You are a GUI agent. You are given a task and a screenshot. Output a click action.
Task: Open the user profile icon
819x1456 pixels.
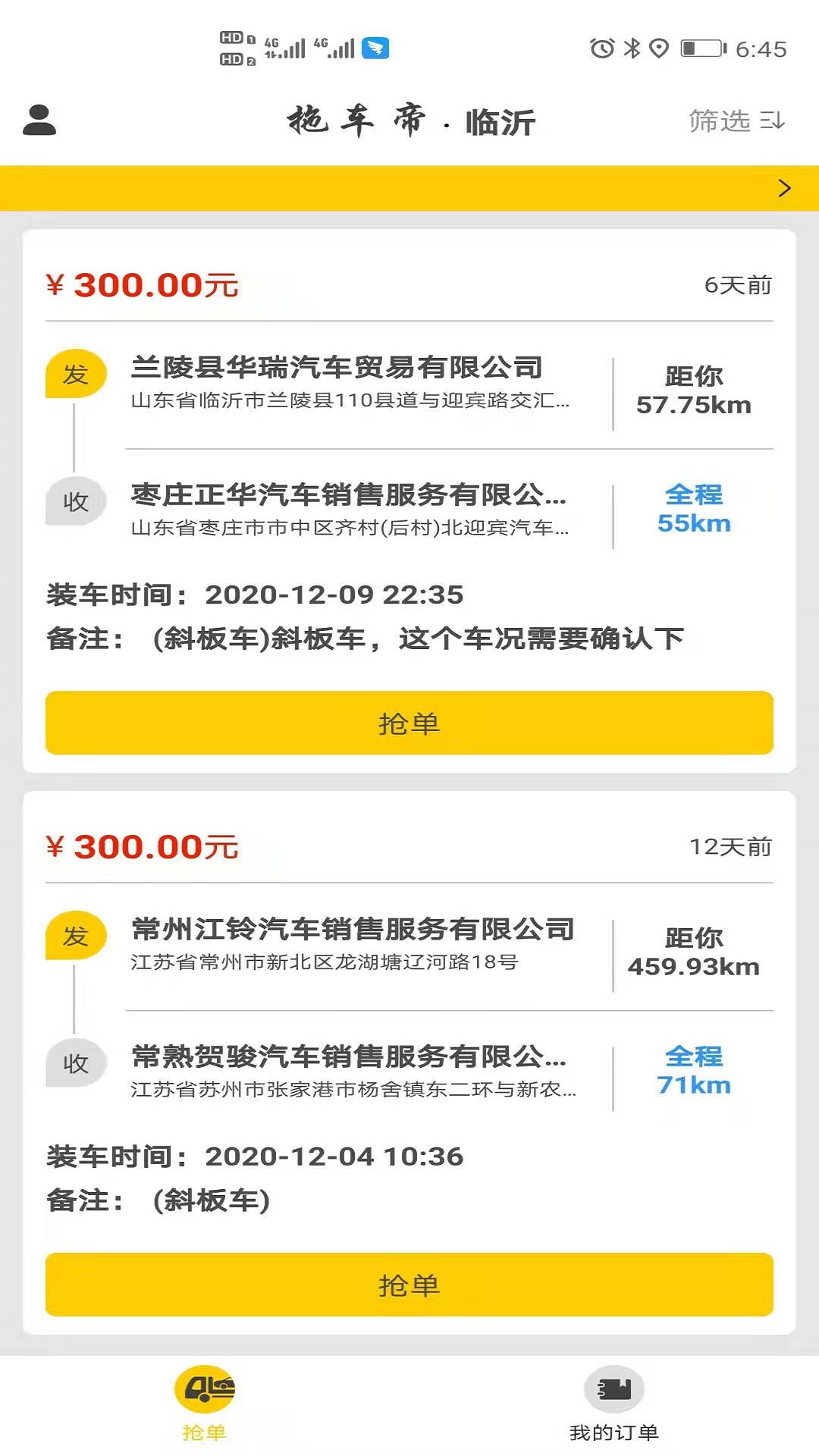[x=39, y=120]
